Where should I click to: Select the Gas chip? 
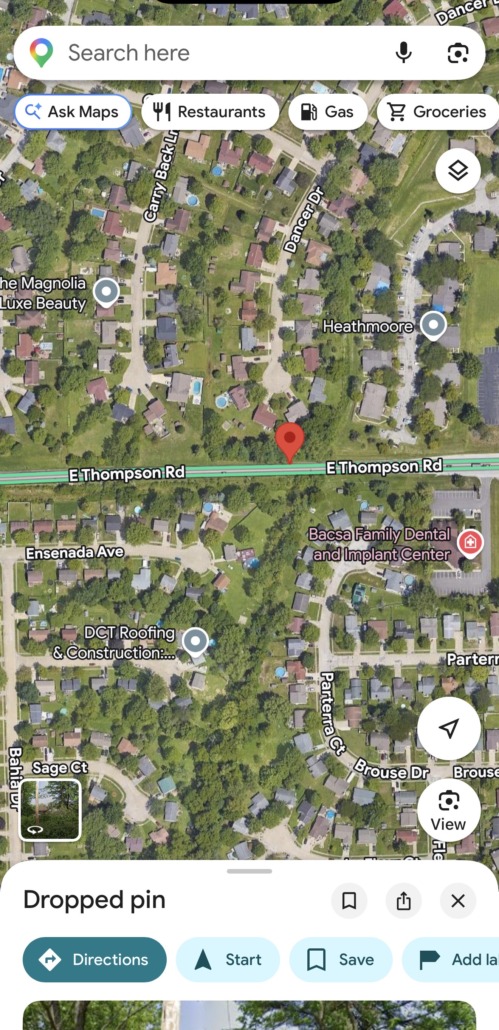(x=328, y=112)
